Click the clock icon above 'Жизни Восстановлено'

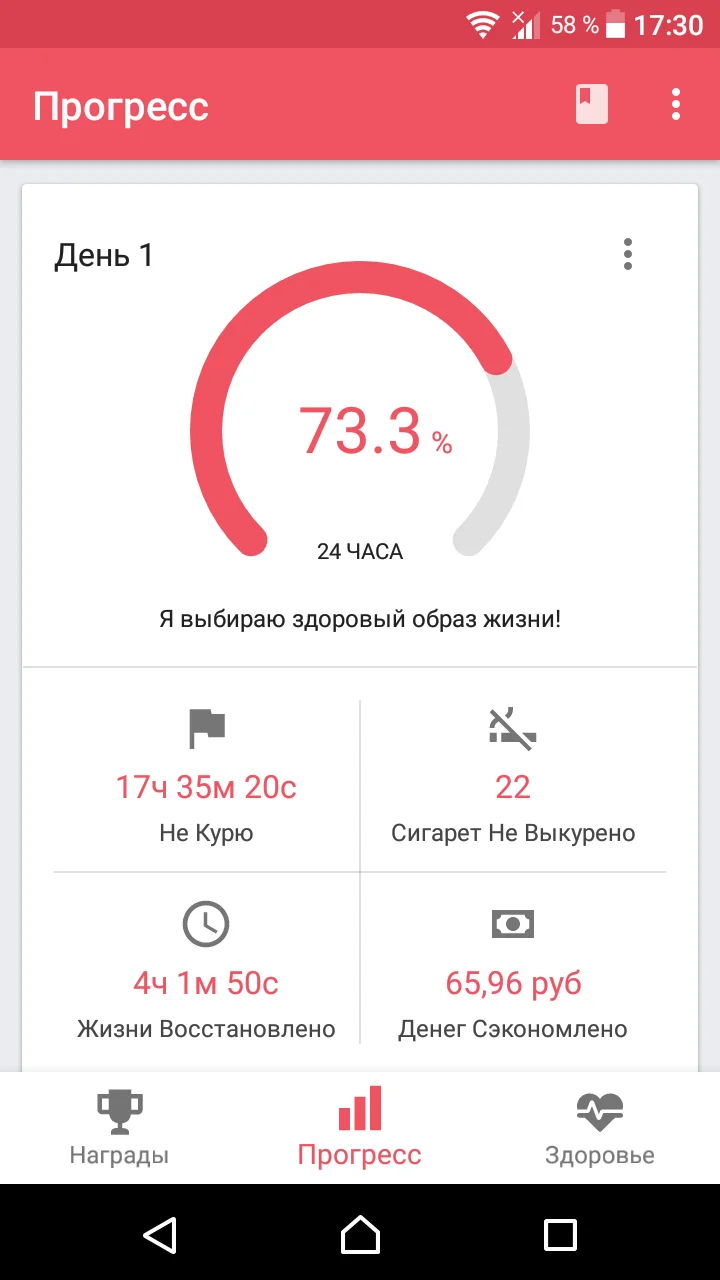click(x=205, y=923)
